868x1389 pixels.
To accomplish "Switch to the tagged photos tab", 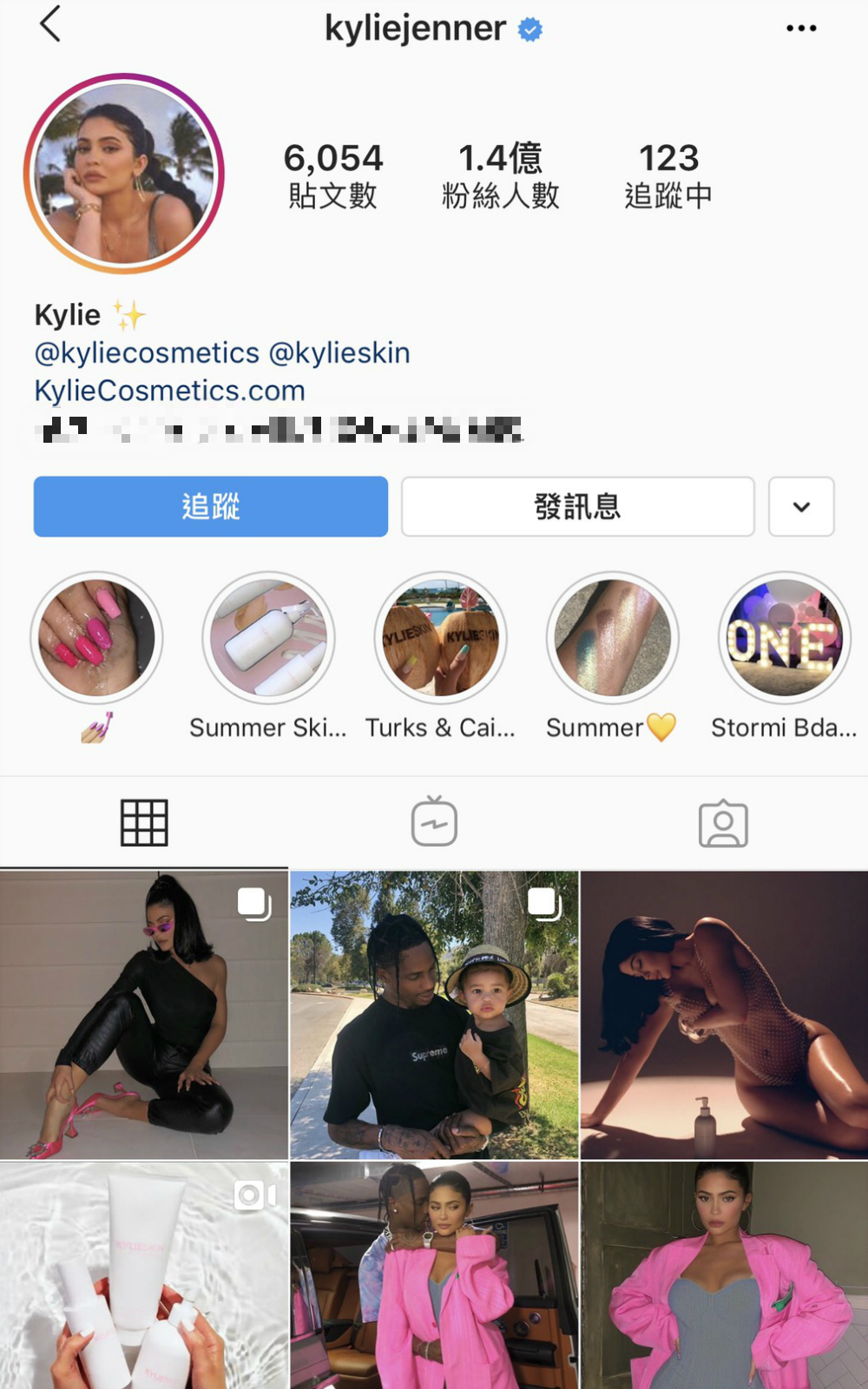I will [x=722, y=822].
